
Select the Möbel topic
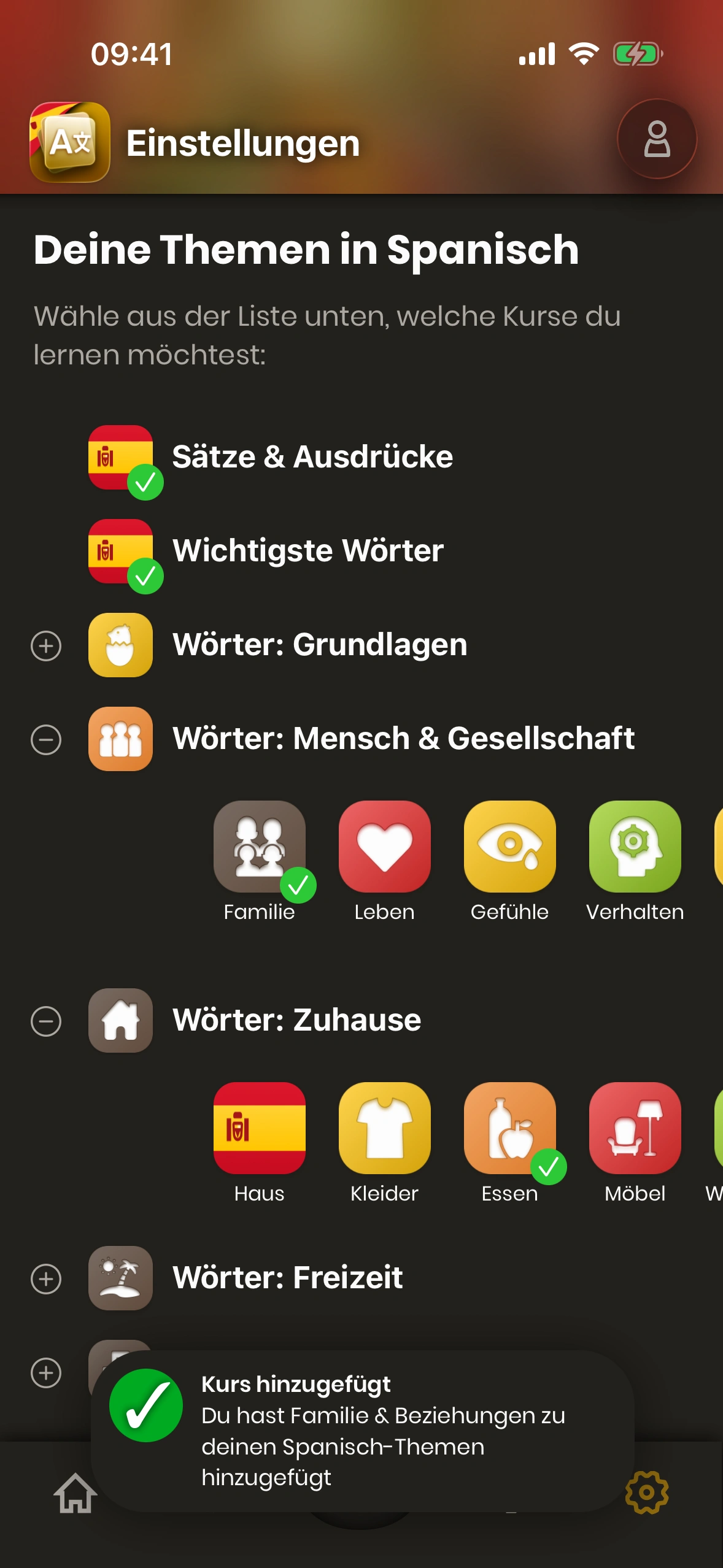tap(635, 1128)
